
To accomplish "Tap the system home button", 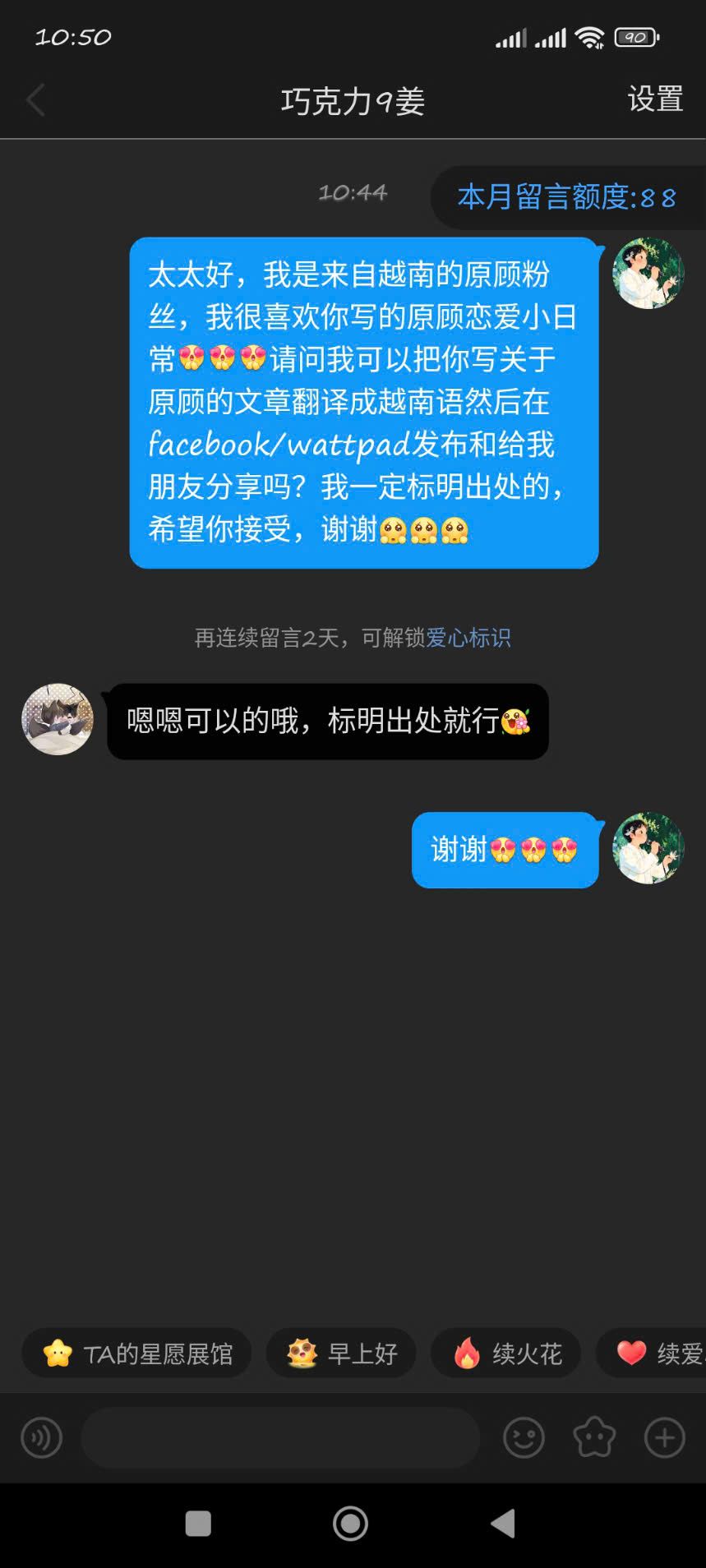I will click(x=350, y=1524).
